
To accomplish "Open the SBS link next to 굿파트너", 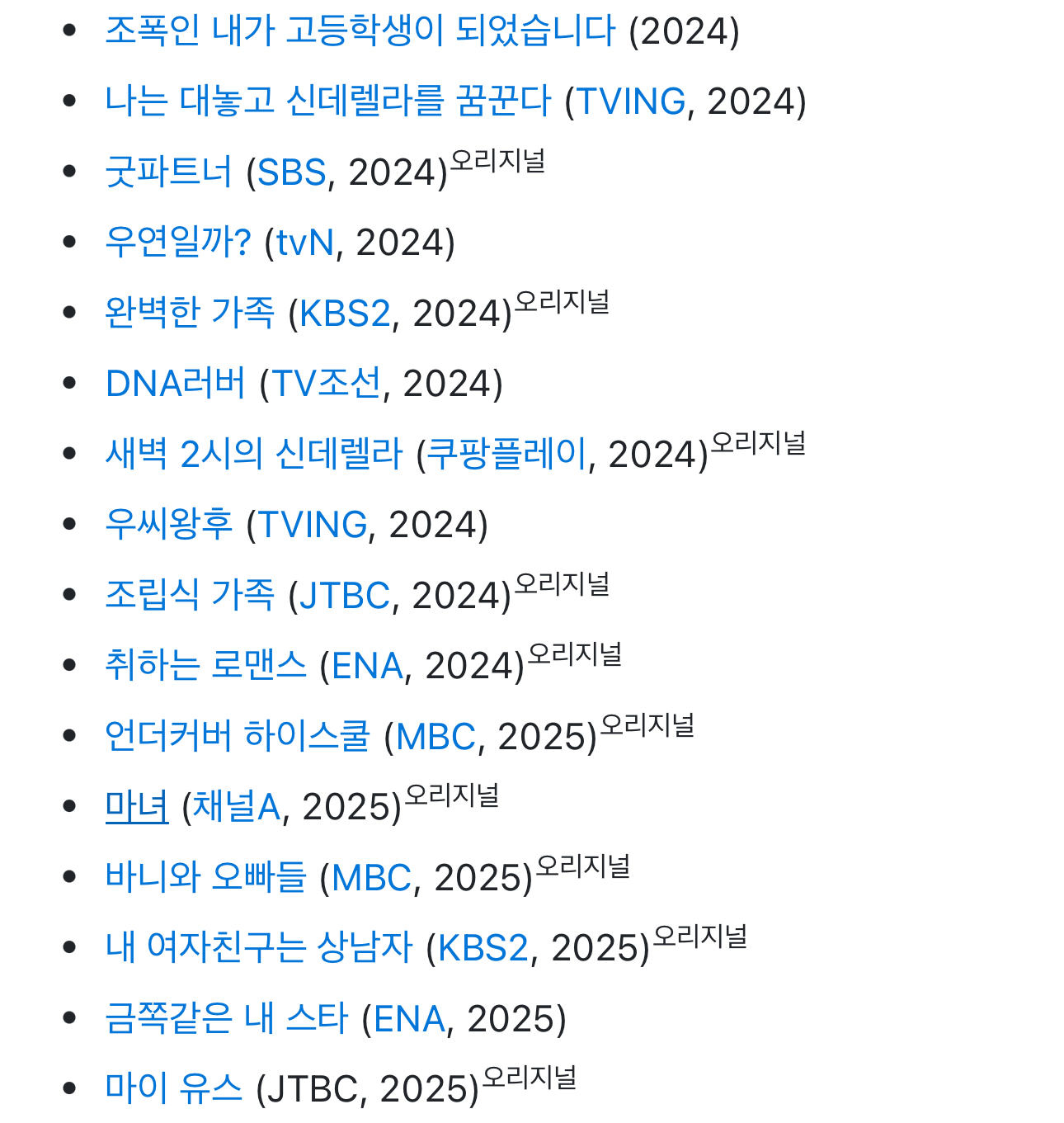I will (292, 172).
